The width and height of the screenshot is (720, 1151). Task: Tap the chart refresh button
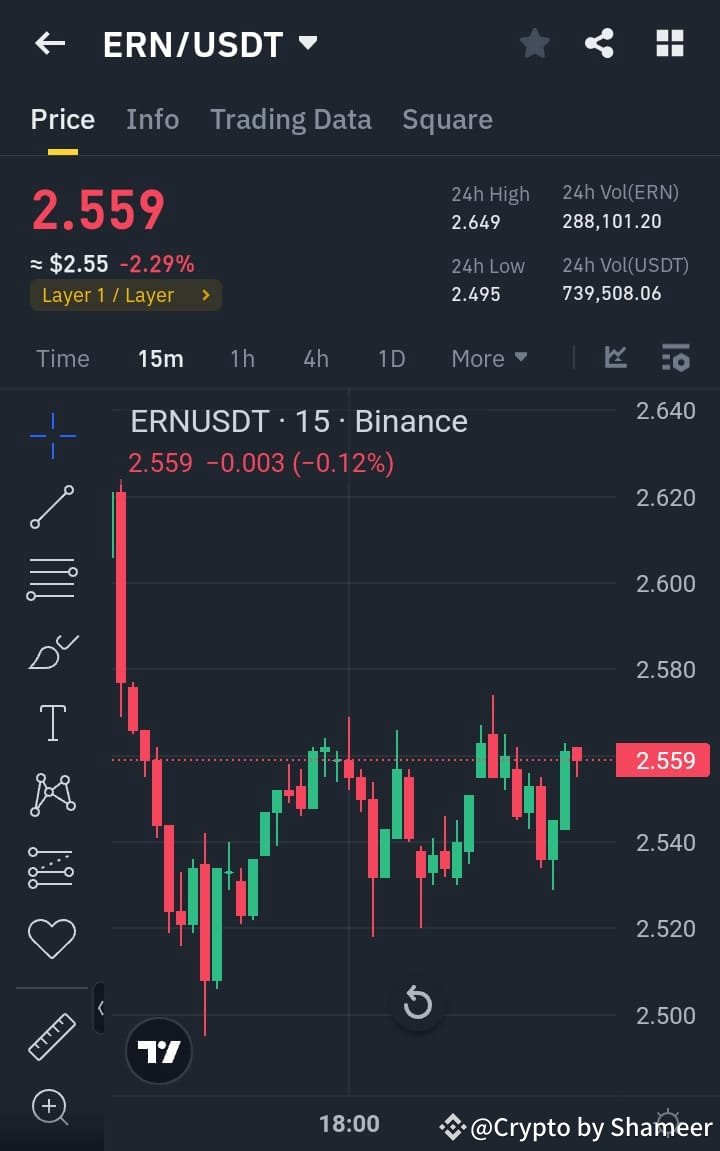[x=417, y=1004]
